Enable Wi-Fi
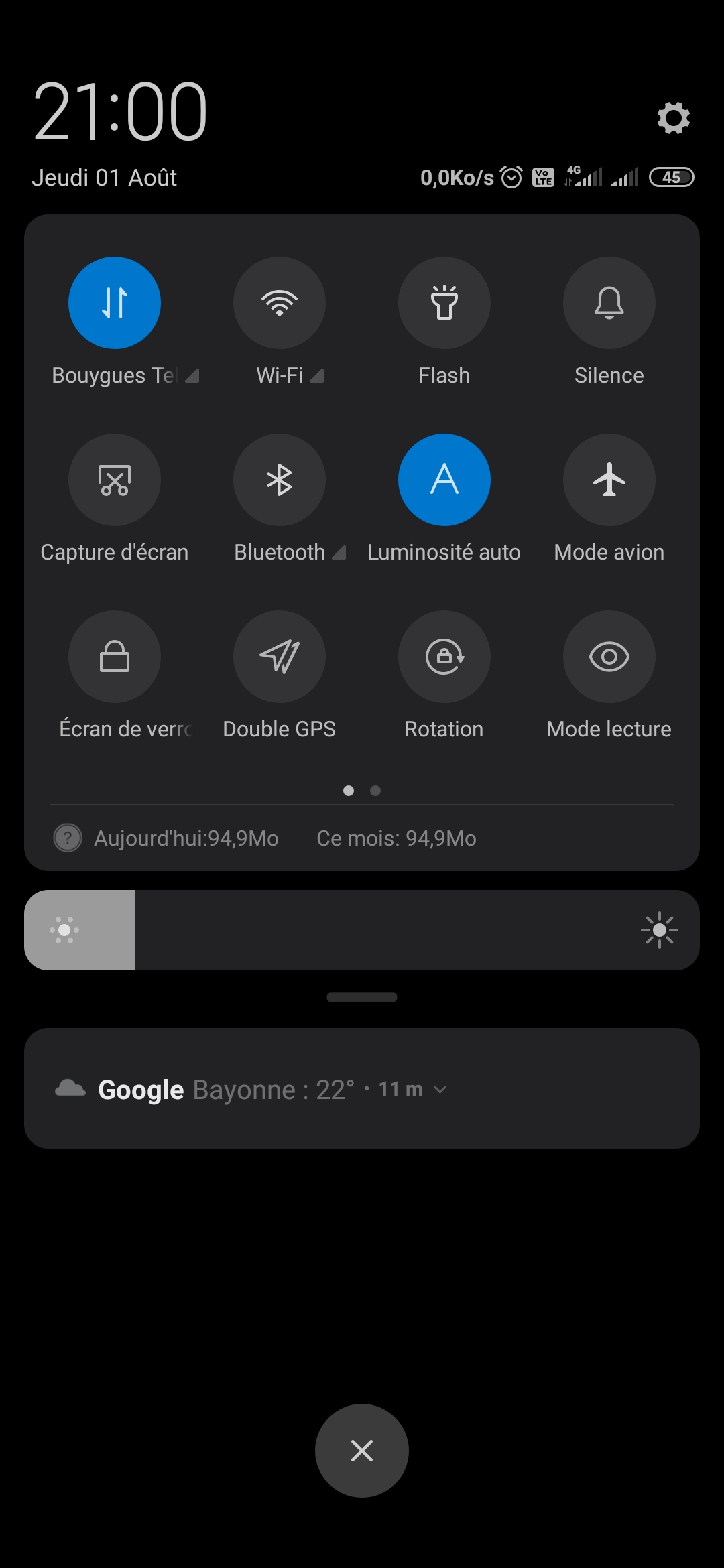Viewport: 724px width, 1568px height. click(x=280, y=303)
